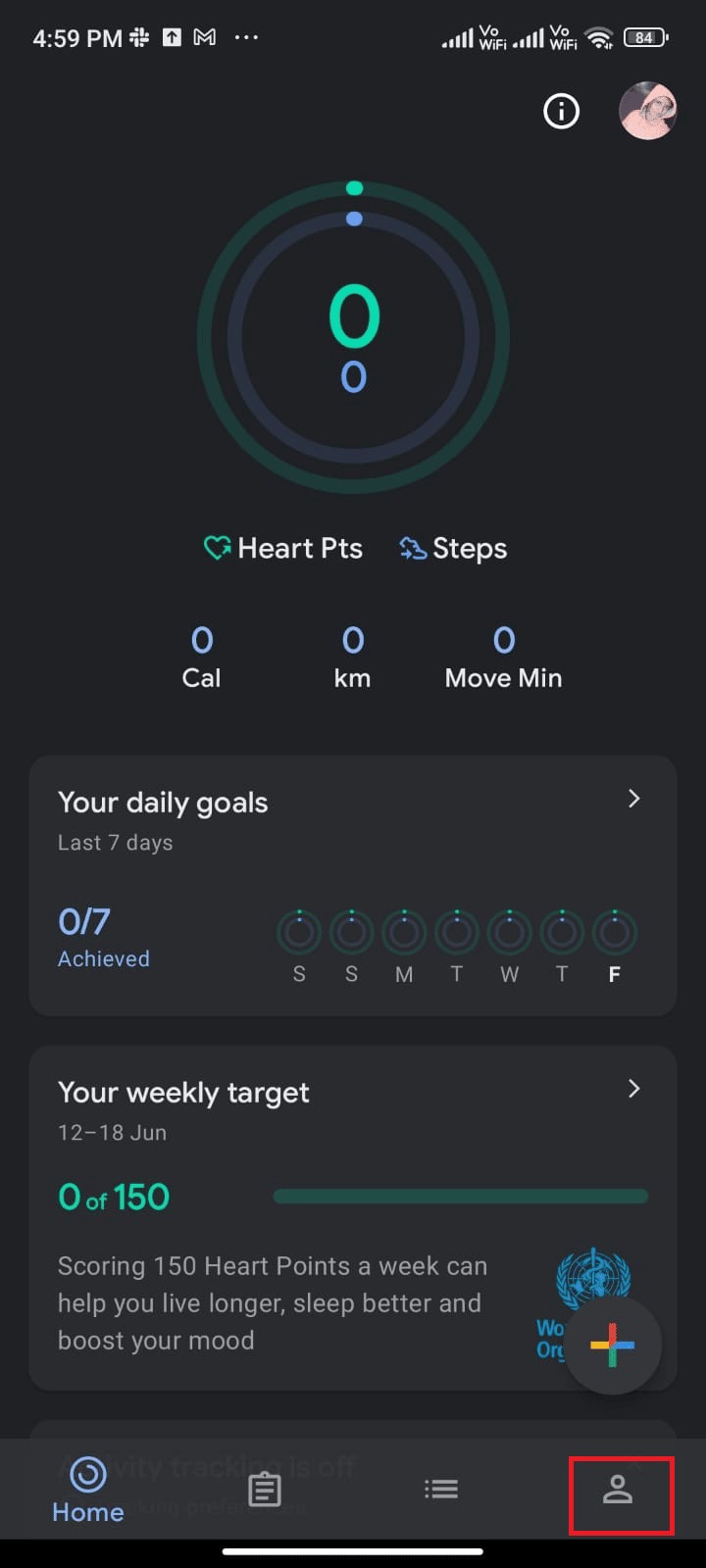The height and width of the screenshot is (1568, 706).
Task: Open the Cal calories stat
Action: (x=202, y=658)
